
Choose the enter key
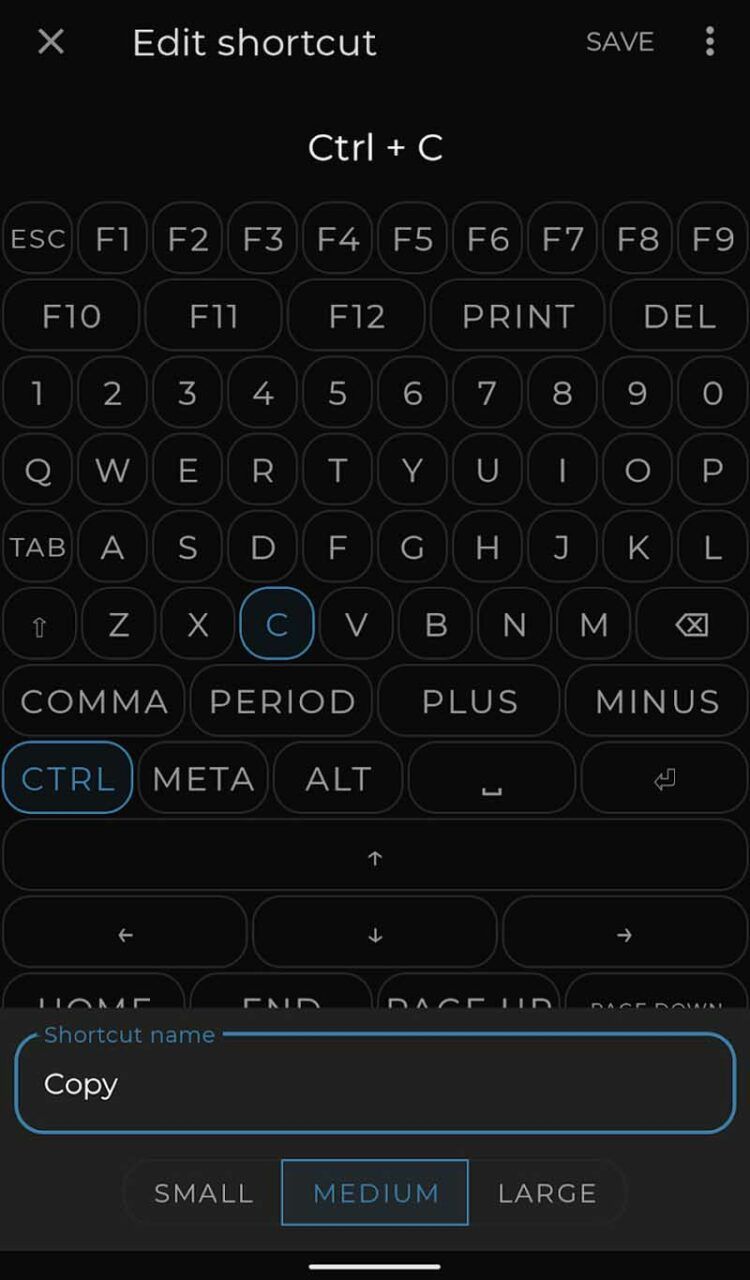click(664, 778)
